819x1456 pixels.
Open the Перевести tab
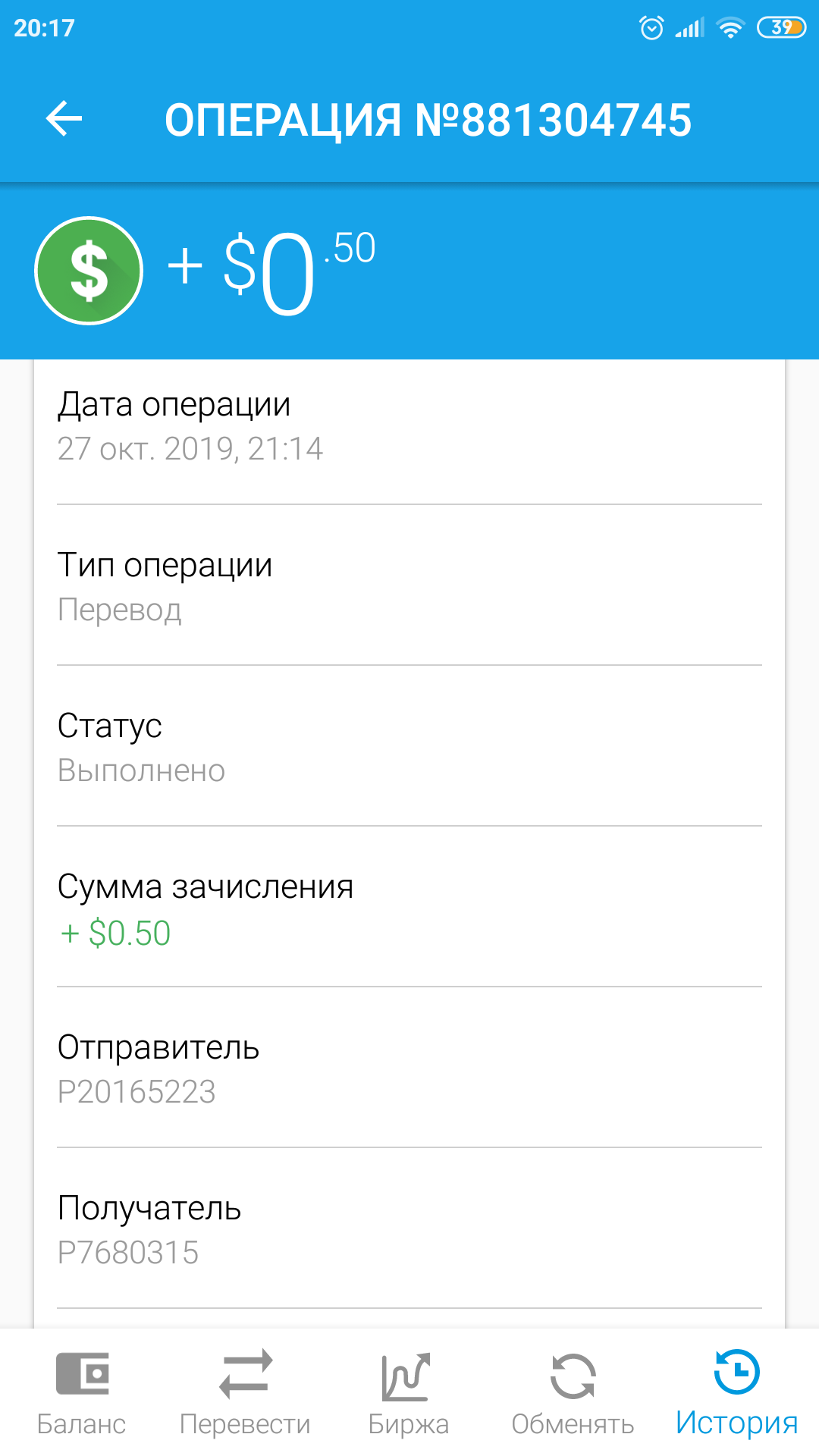click(245, 1392)
